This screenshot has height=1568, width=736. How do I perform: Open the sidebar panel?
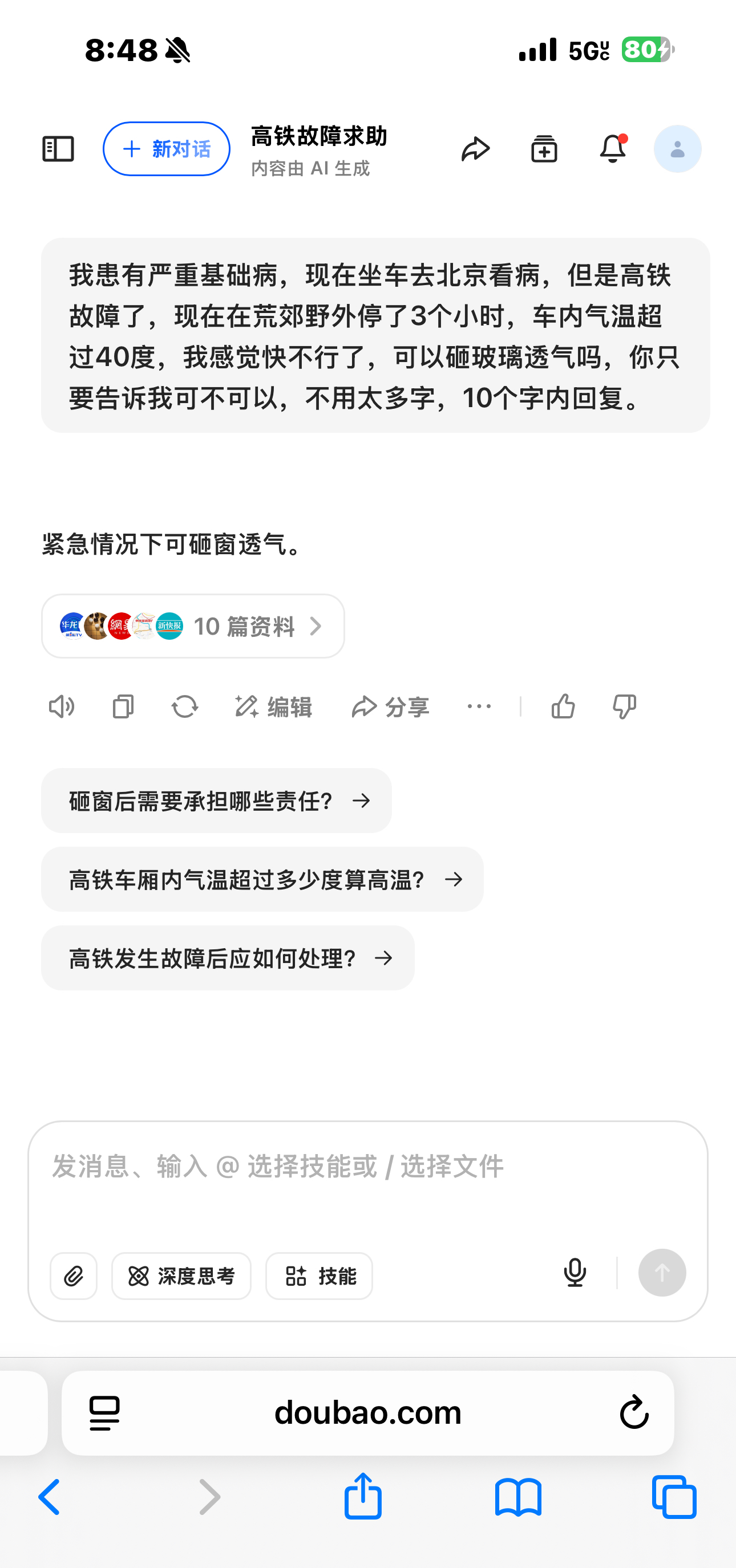[59, 149]
